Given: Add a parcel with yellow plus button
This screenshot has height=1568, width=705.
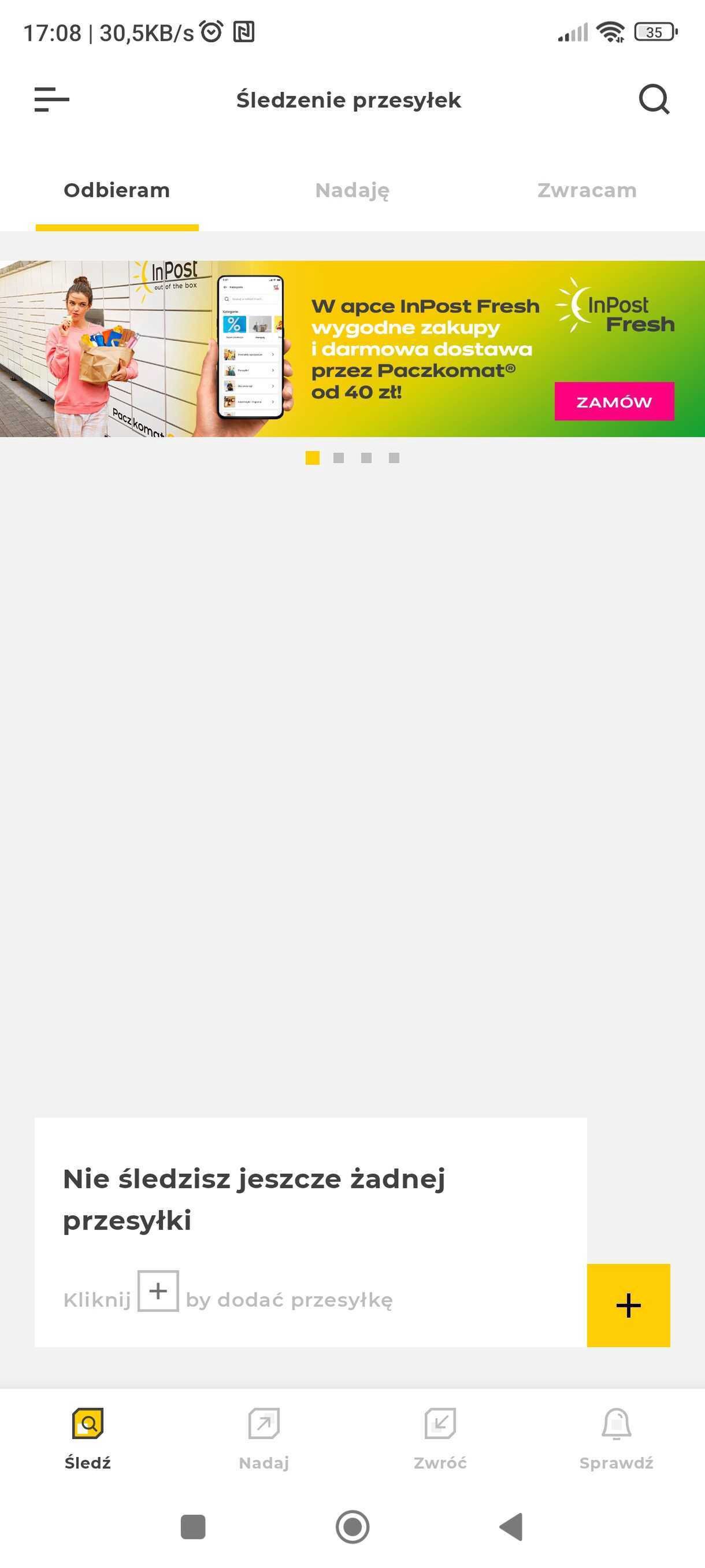Looking at the screenshot, I should [x=628, y=1306].
